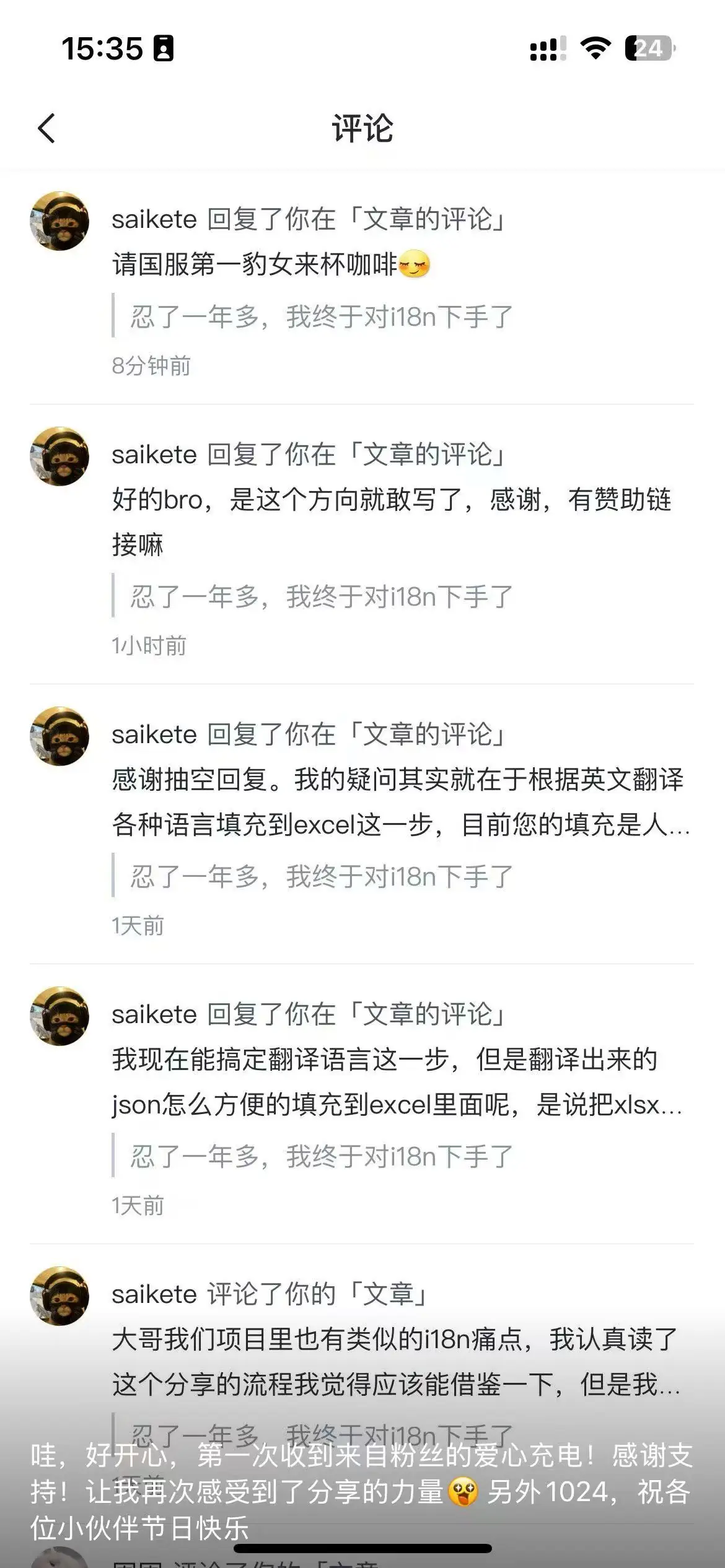
Task: Go back from the 评论 page
Action: (x=46, y=128)
